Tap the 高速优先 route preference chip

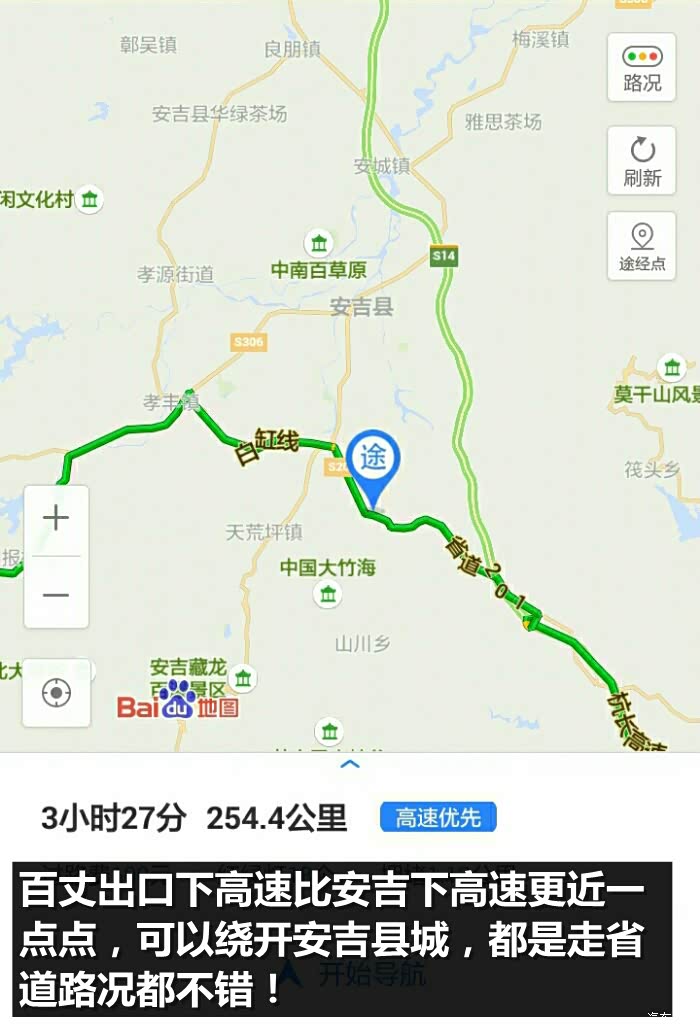(438, 818)
